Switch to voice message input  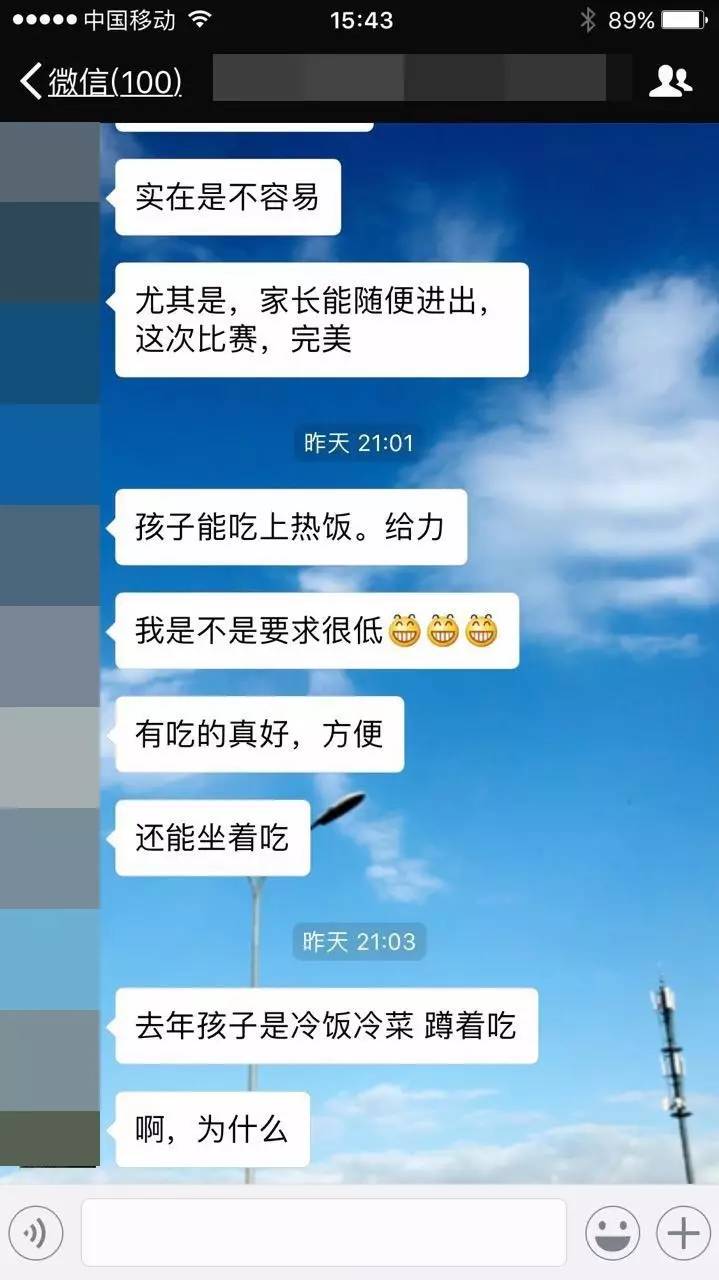point(36,1234)
